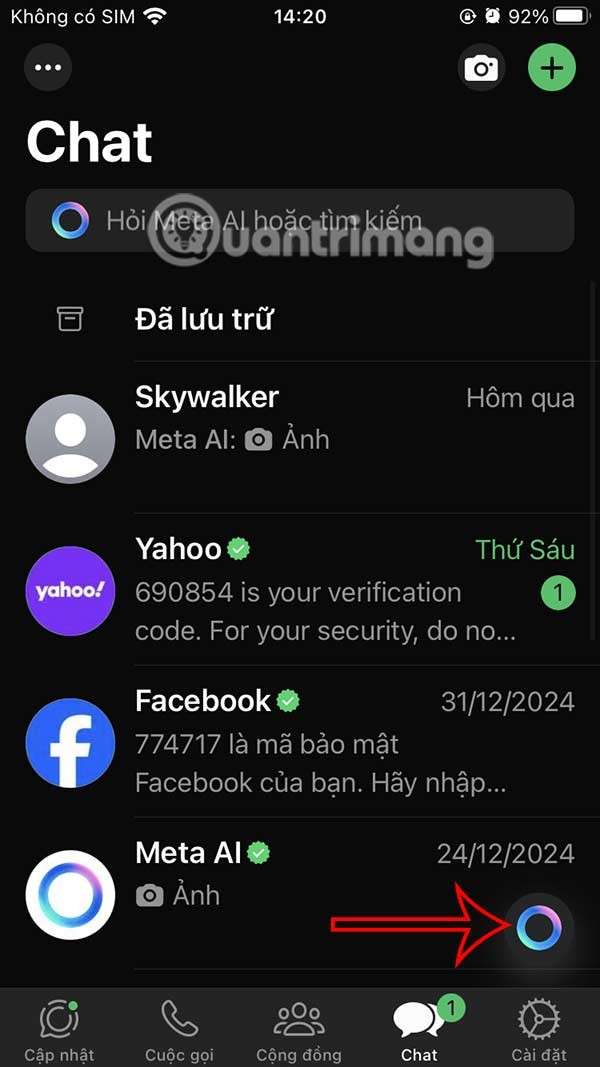The width and height of the screenshot is (600, 1067).
Task: Open the archived chats row
Action: 300,320
